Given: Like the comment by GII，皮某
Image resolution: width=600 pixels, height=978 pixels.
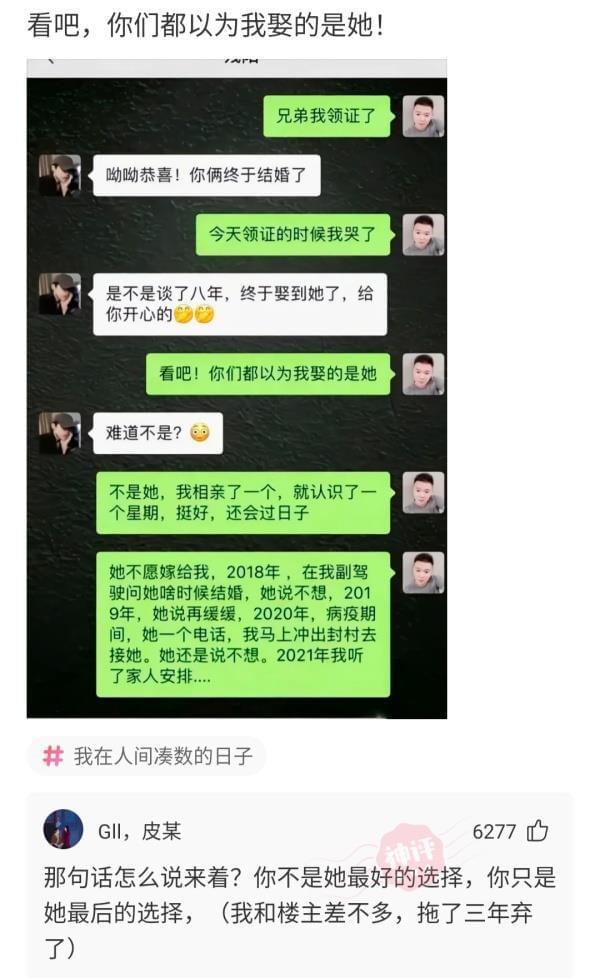Looking at the screenshot, I should tap(538, 831).
